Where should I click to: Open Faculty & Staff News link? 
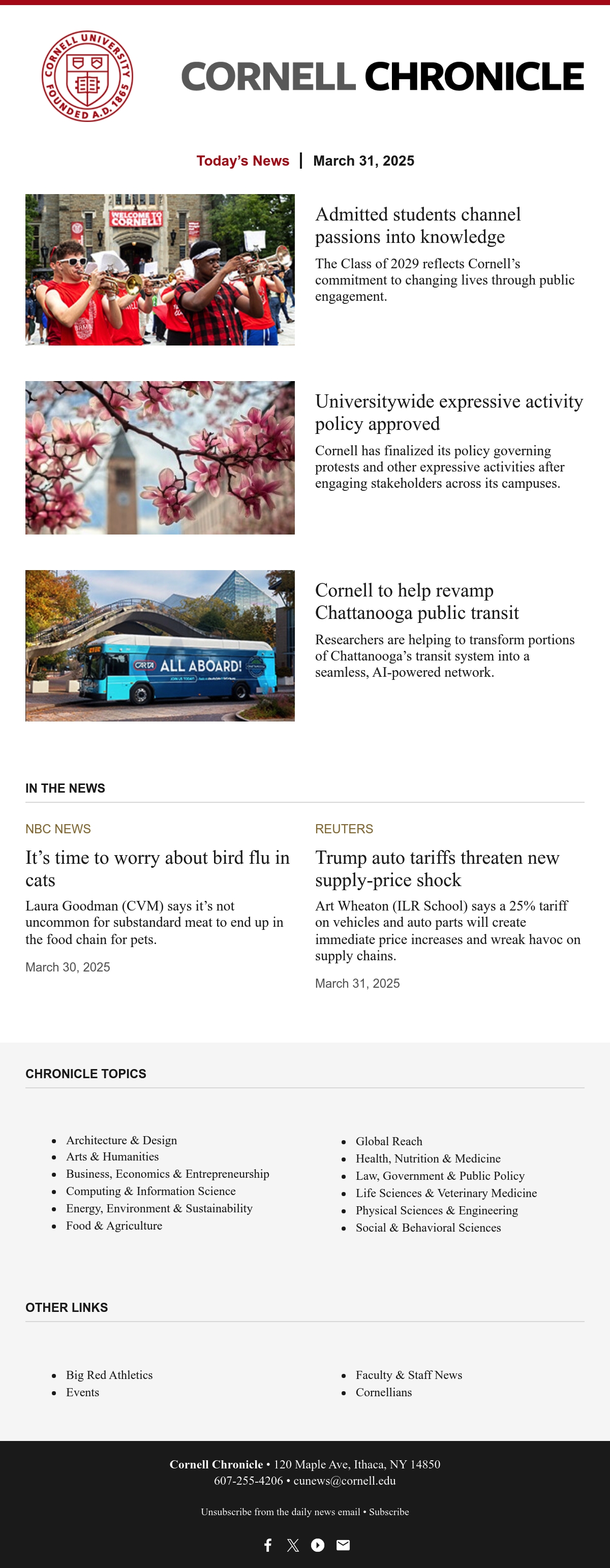coord(409,1375)
